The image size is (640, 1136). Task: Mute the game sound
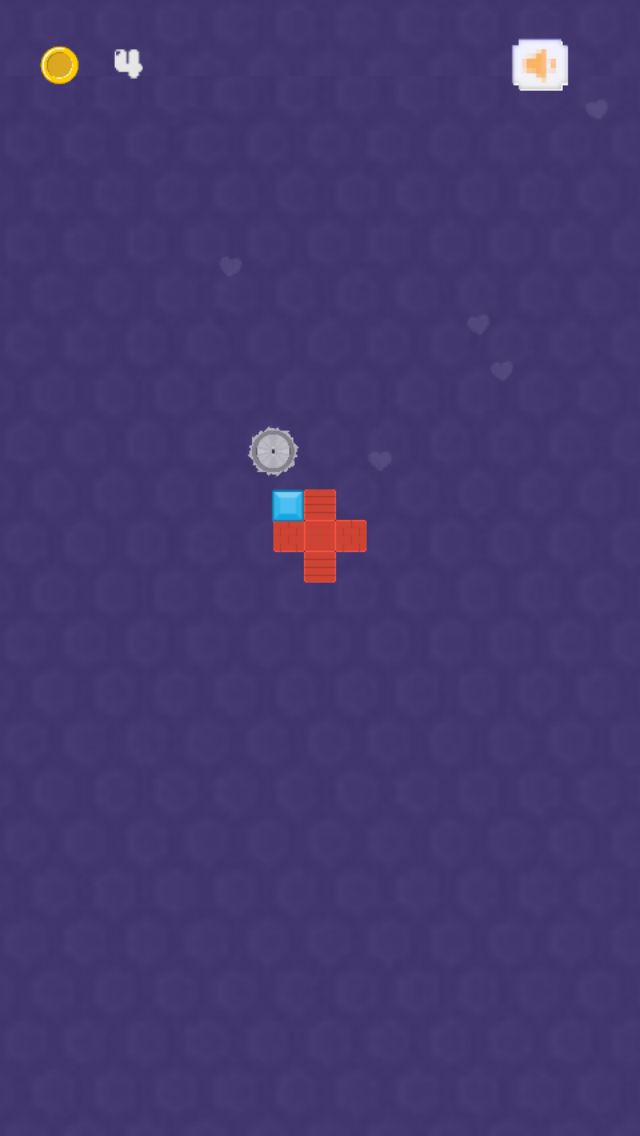[540, 65]
